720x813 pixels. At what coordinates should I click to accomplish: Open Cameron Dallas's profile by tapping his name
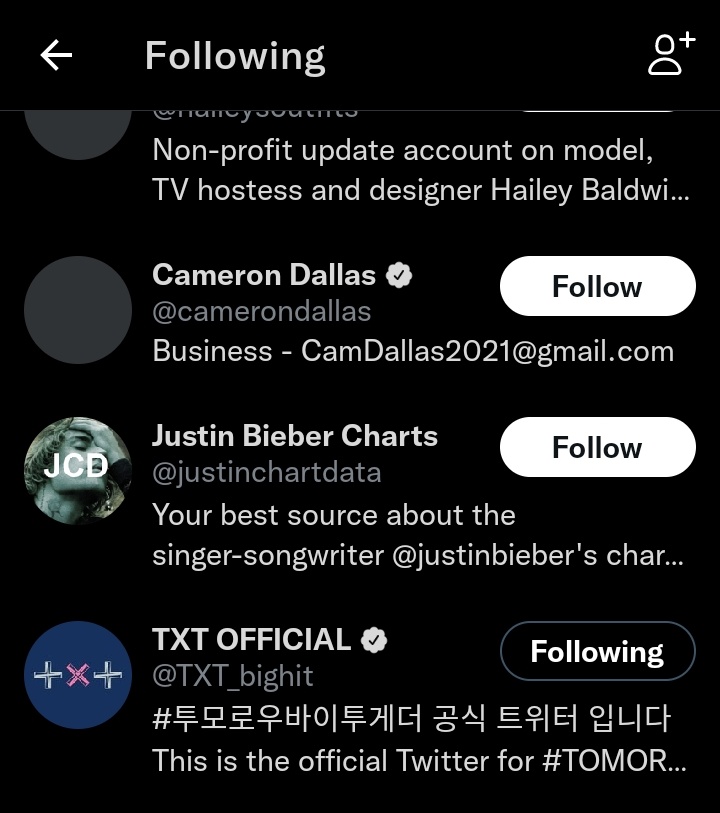tap(263, 275)
